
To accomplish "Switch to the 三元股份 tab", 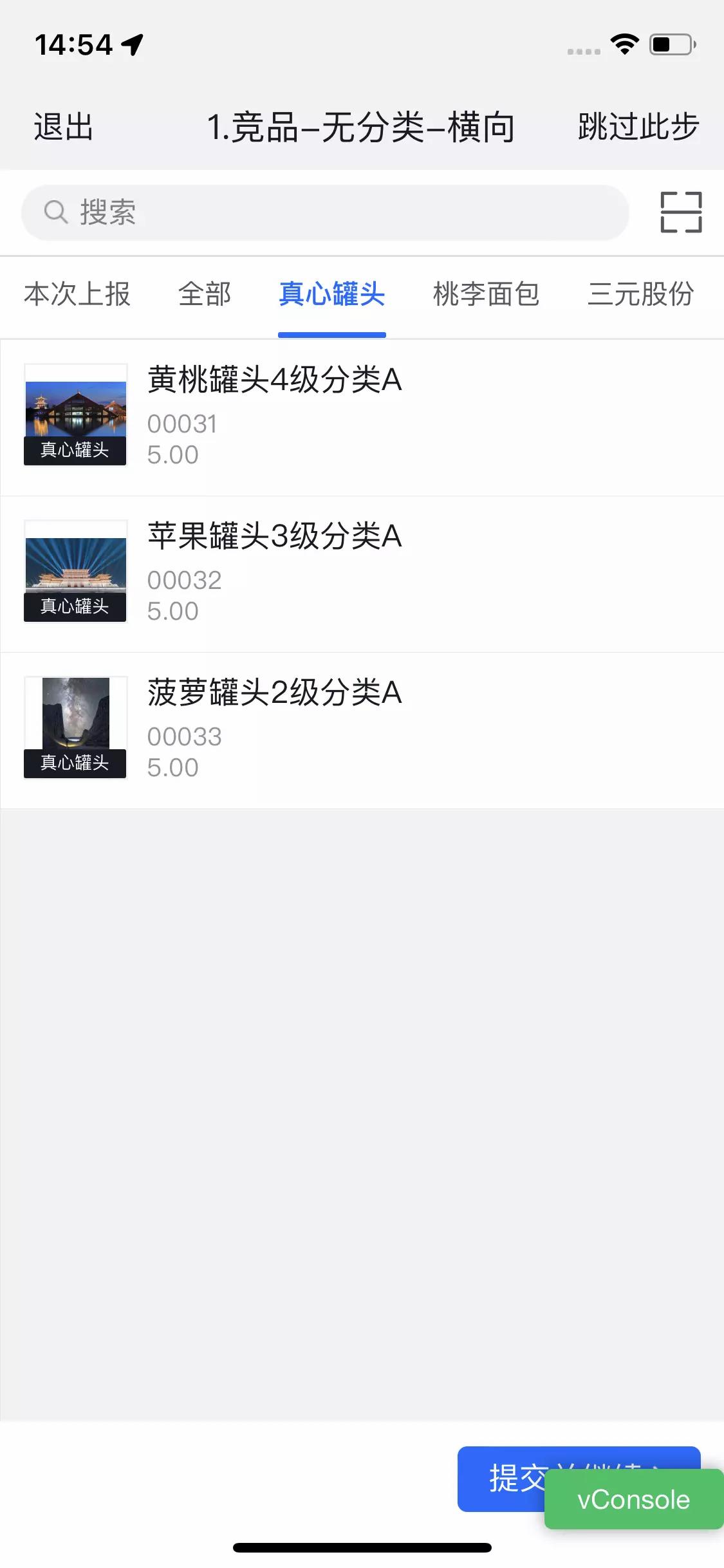I will point(641,295).
